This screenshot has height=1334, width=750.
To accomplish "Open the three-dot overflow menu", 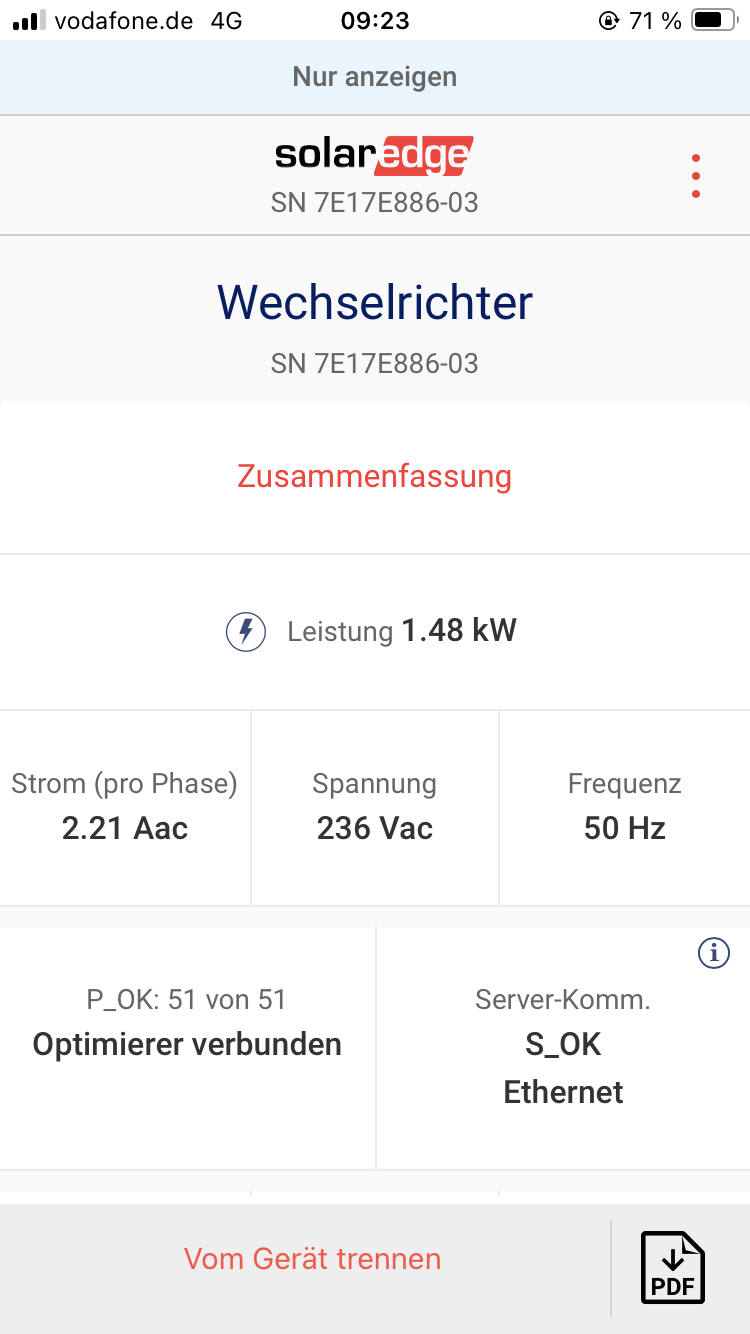I will point(695,176).
